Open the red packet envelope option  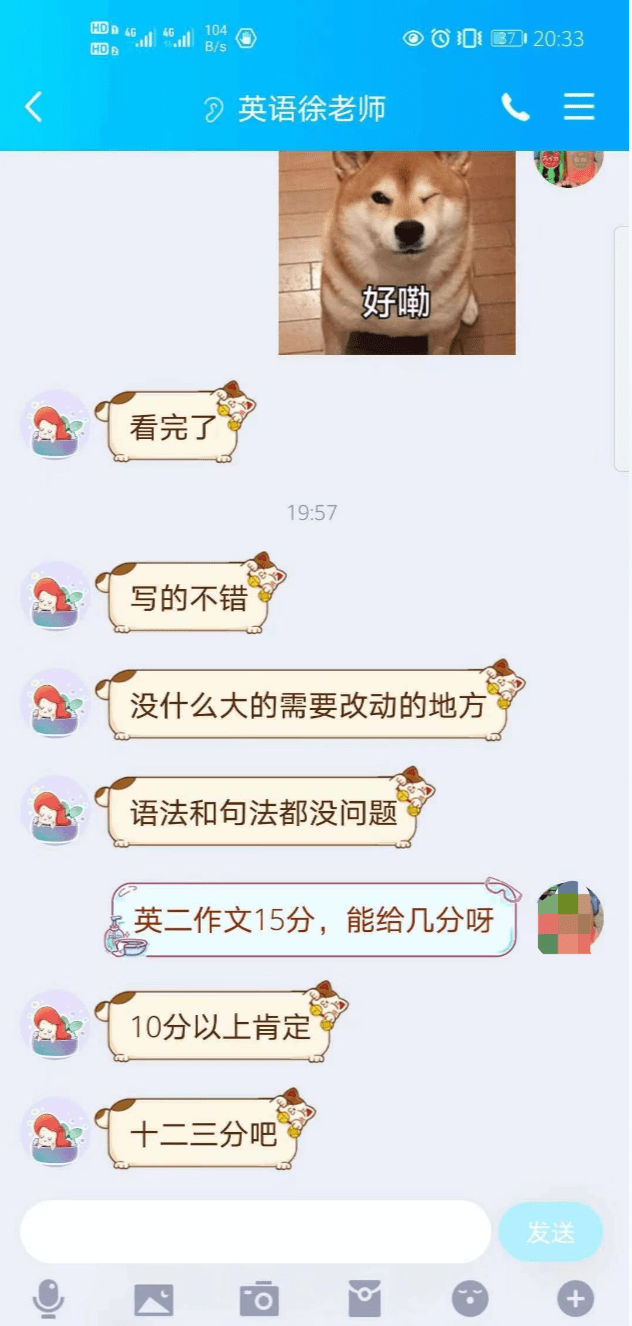(365, 1300)
